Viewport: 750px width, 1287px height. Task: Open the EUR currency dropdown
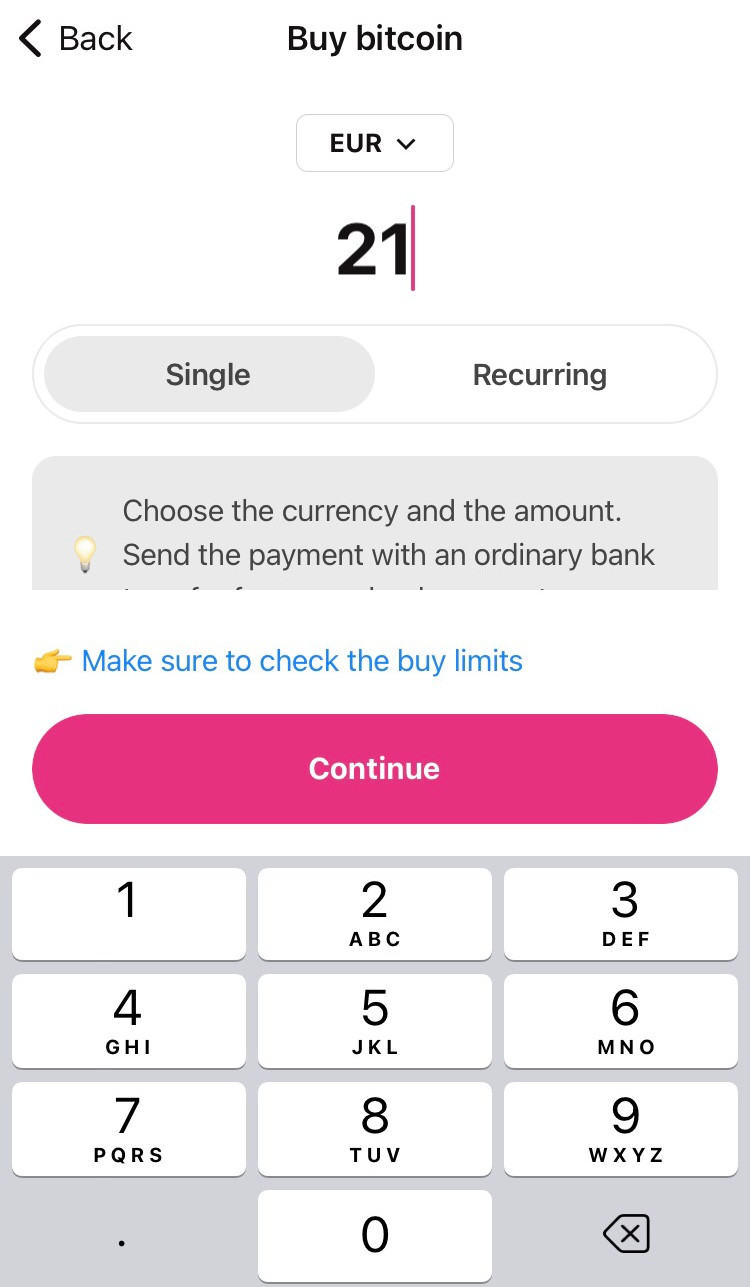(x=374, y=143)
